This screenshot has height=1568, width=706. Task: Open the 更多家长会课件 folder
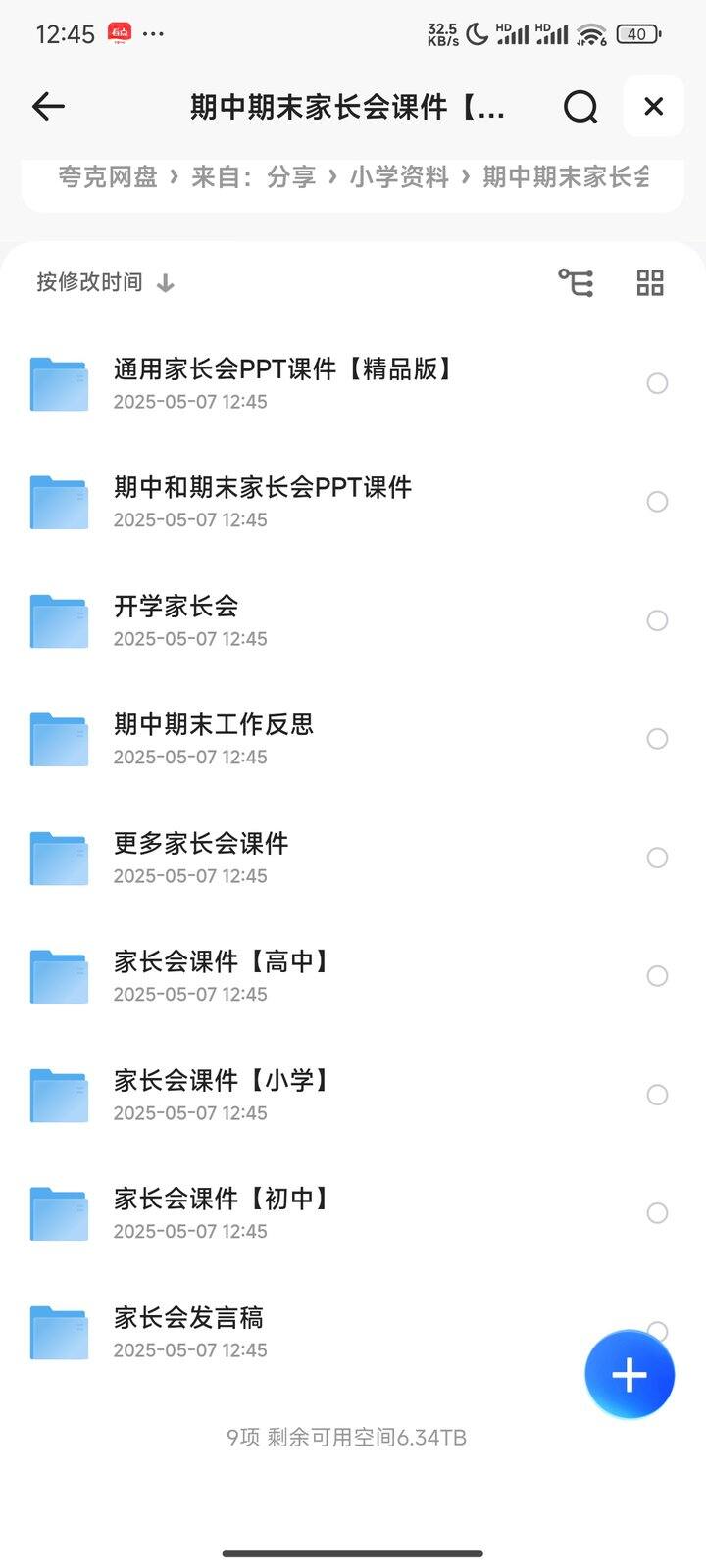click(x=353, y=857)
